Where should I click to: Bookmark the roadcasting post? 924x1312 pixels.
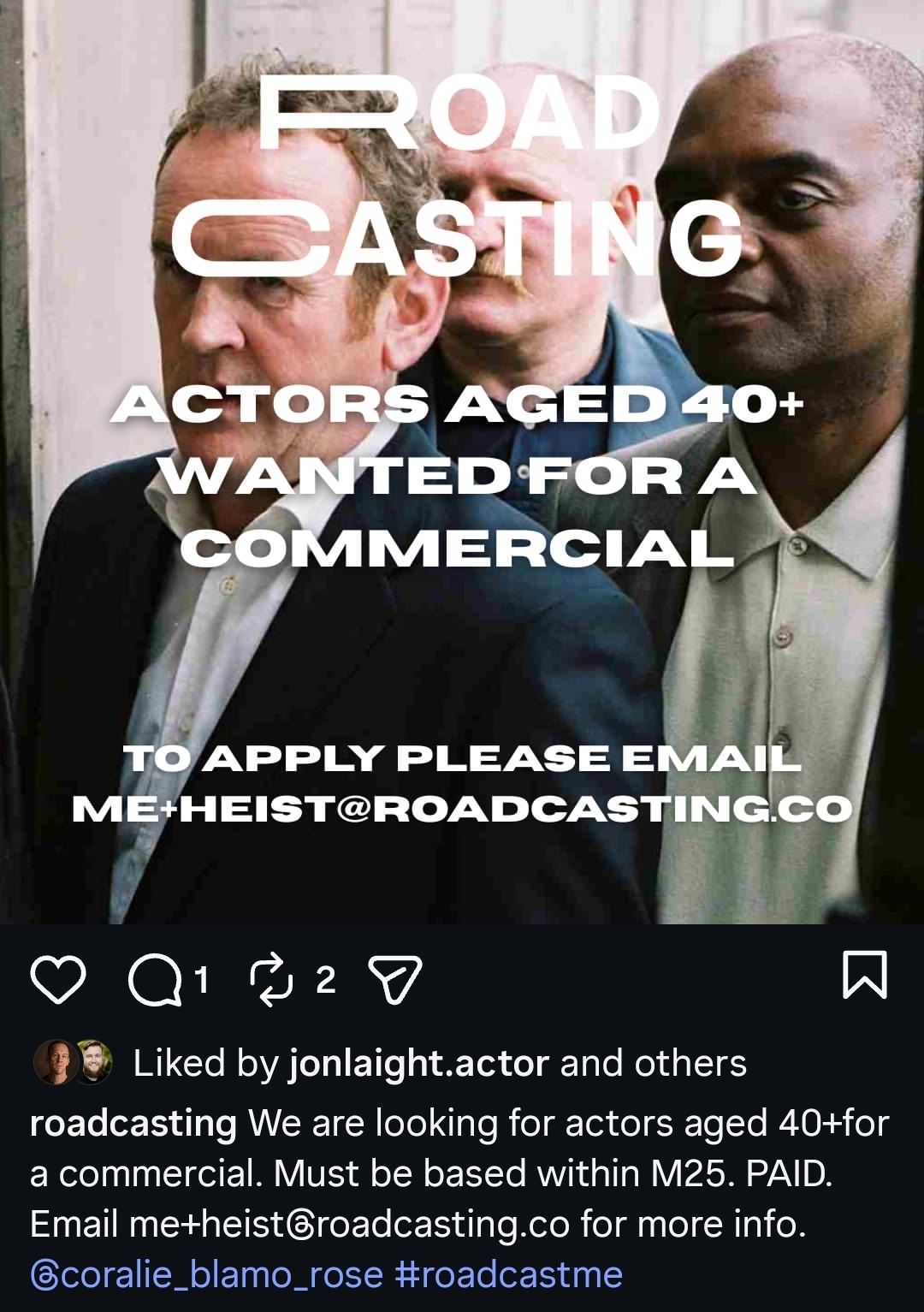[x=864, y=976]
